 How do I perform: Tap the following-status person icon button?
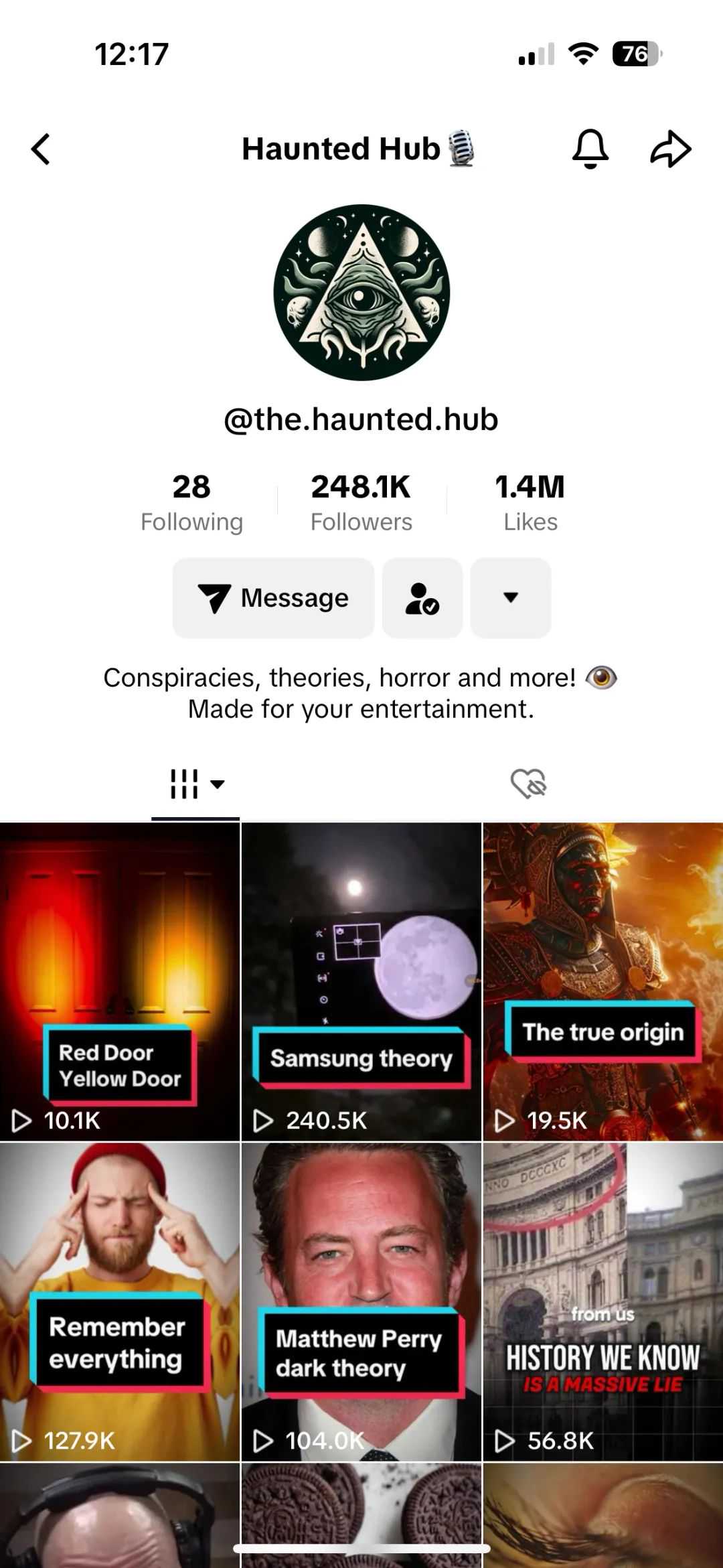[x=422, y=597]
